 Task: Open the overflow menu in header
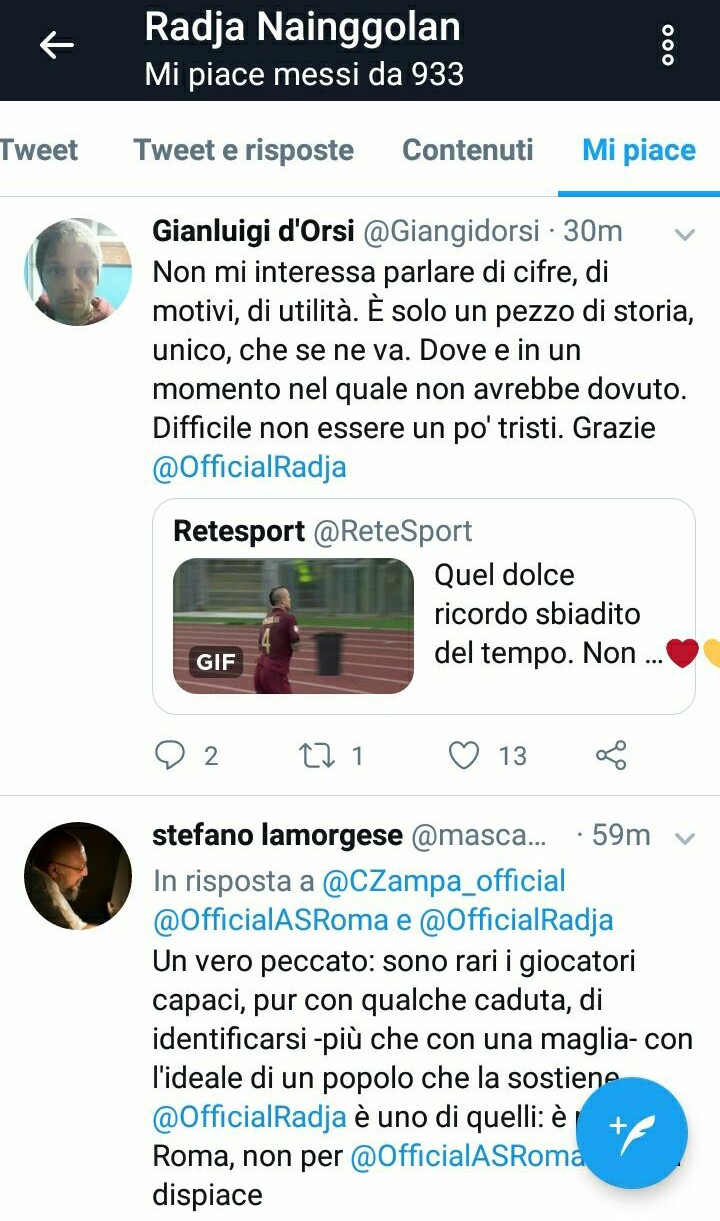pyautogui.click(x=668, y=46)
